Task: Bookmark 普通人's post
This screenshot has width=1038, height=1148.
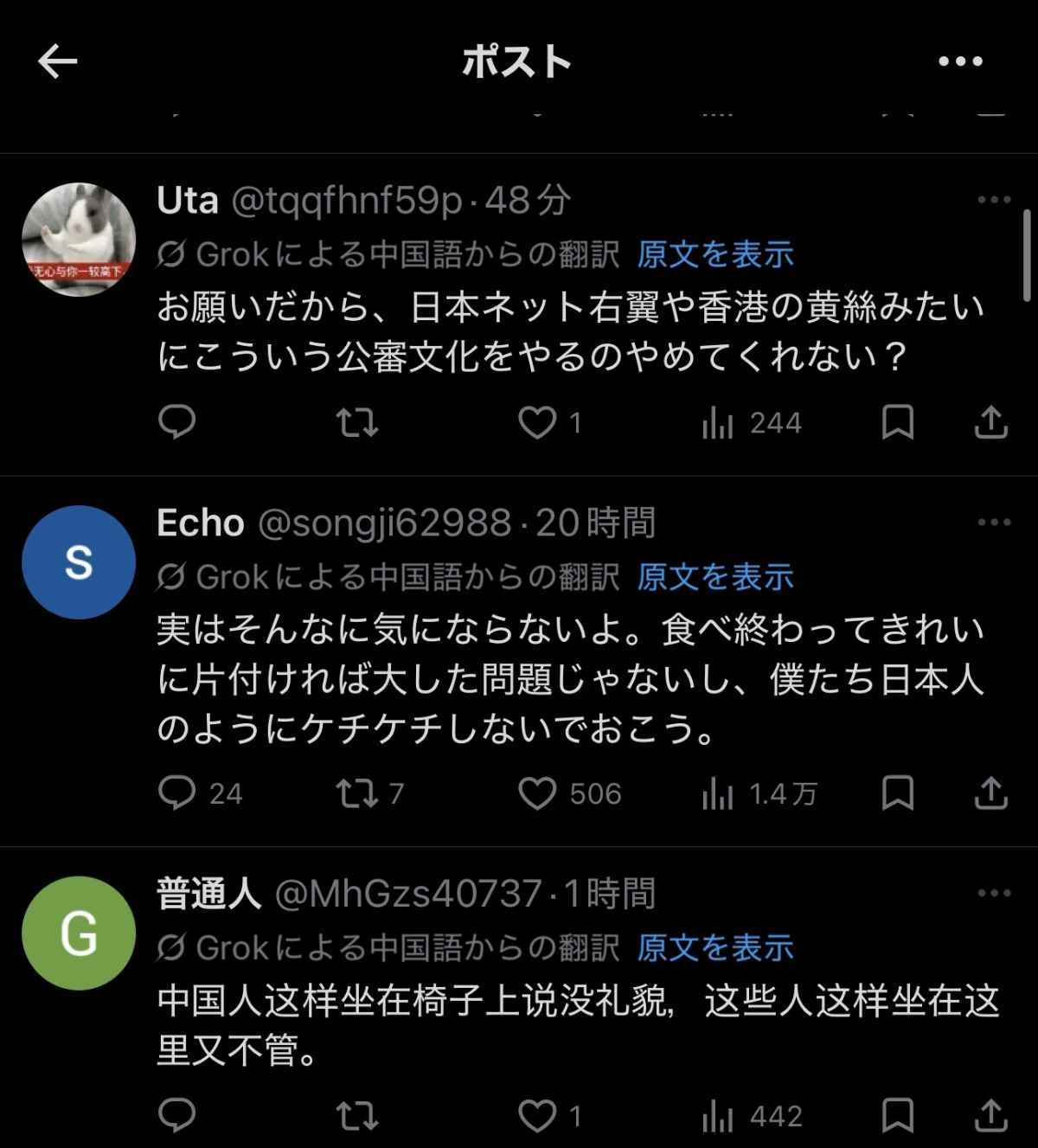Action: (897, 1116)
